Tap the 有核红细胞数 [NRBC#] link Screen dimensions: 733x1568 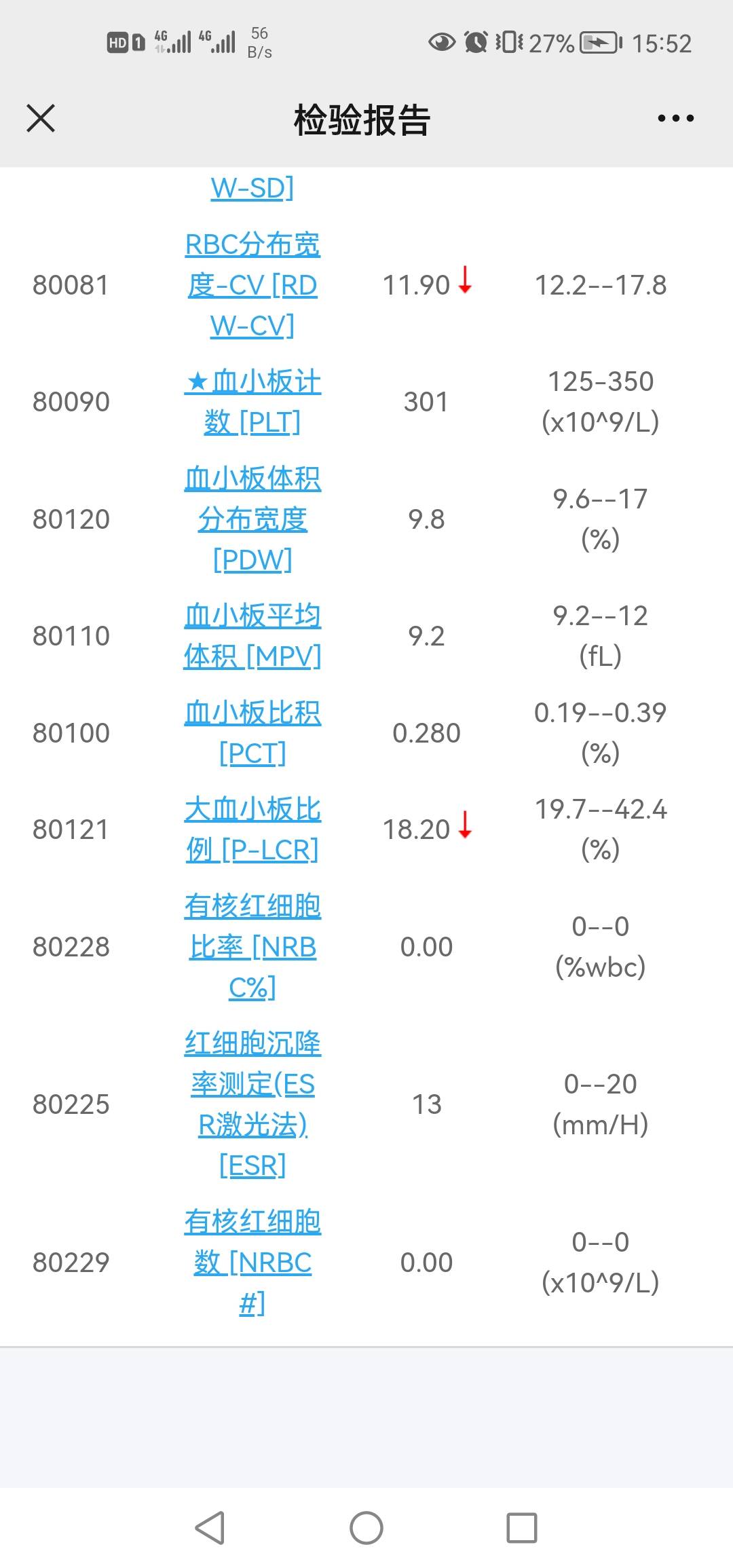(253, 1261)
